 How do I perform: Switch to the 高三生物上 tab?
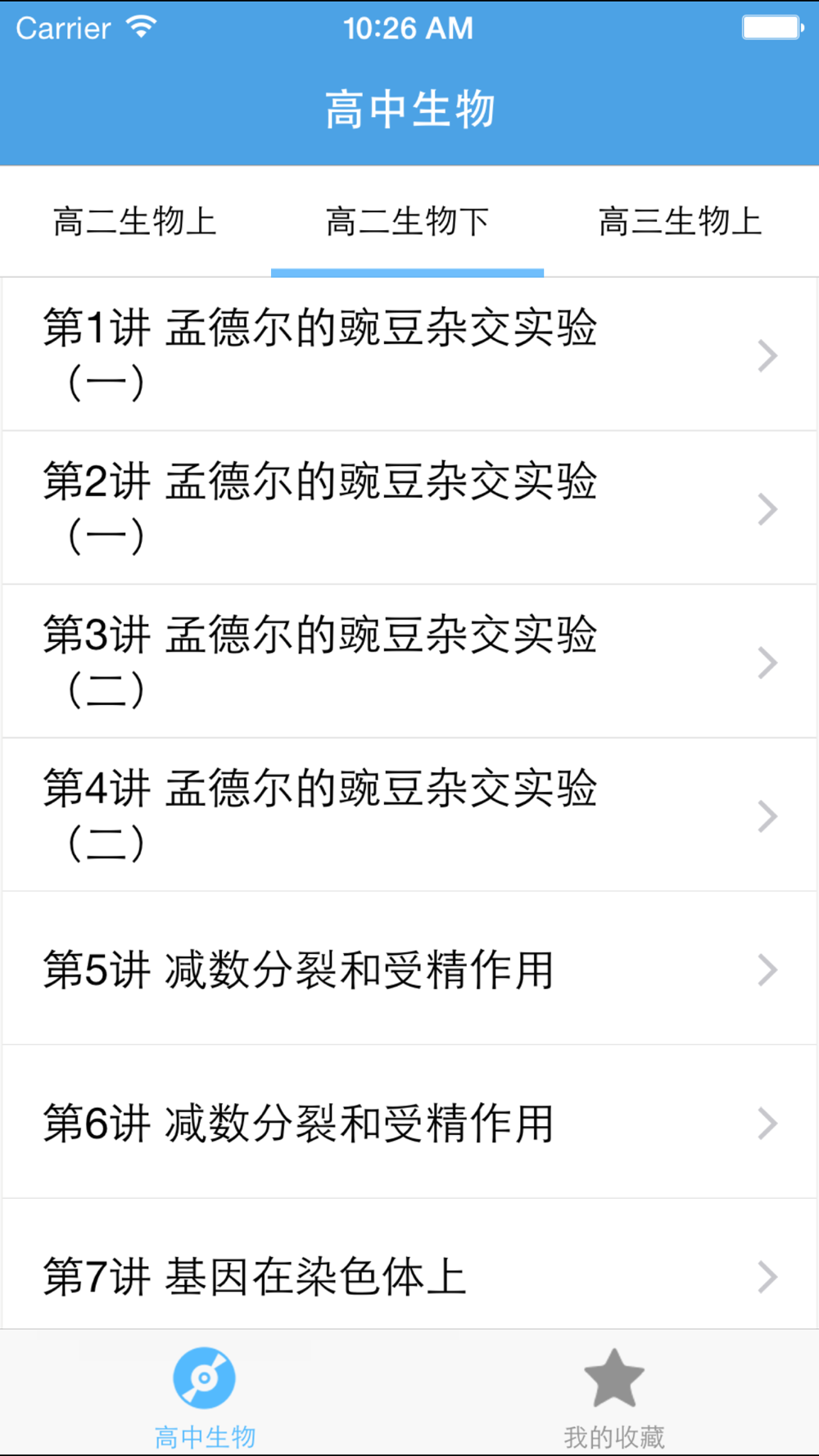680,222
